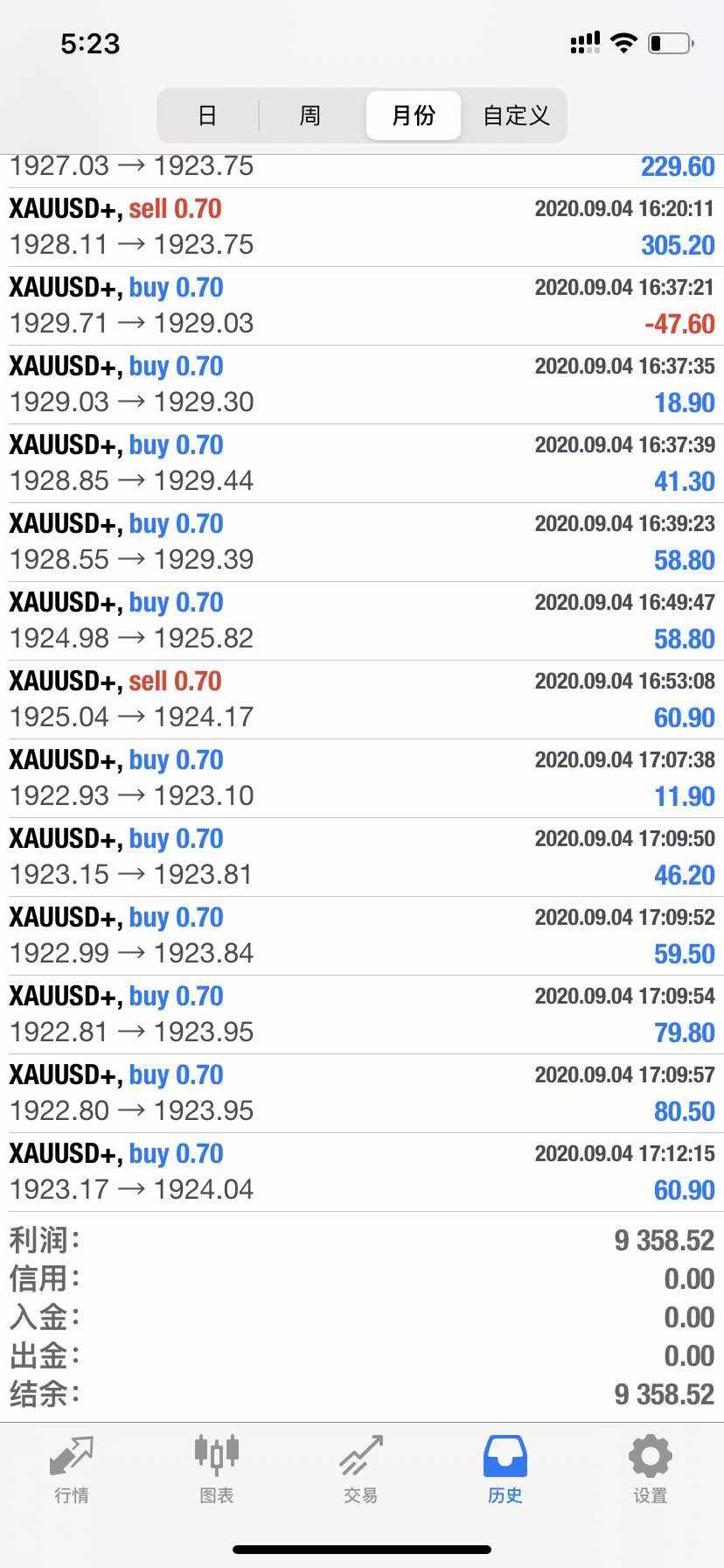Viewport: 724px width, 1568px height.
Task: Expand the buy trade at 16:49:47
Action: [x=362, y=621]
